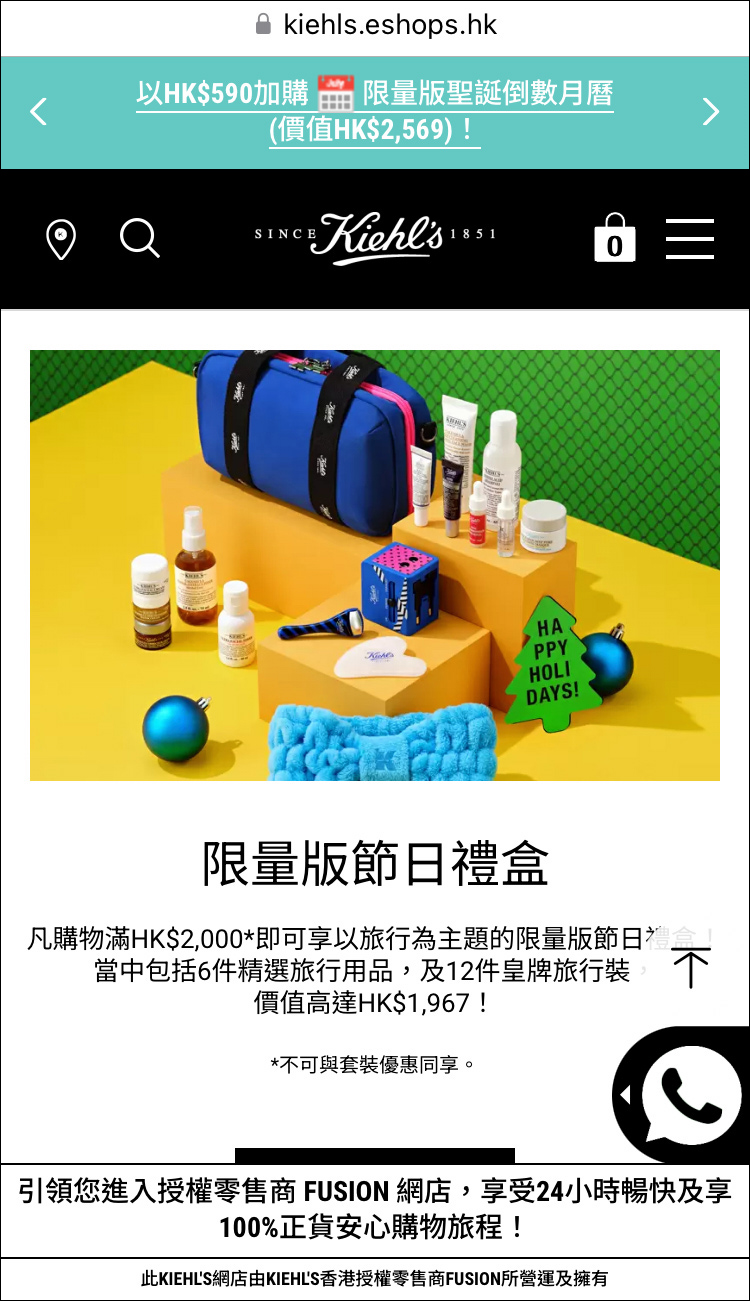
Task: Go to the Kiehl's home logo
Action: click(375, 237)
